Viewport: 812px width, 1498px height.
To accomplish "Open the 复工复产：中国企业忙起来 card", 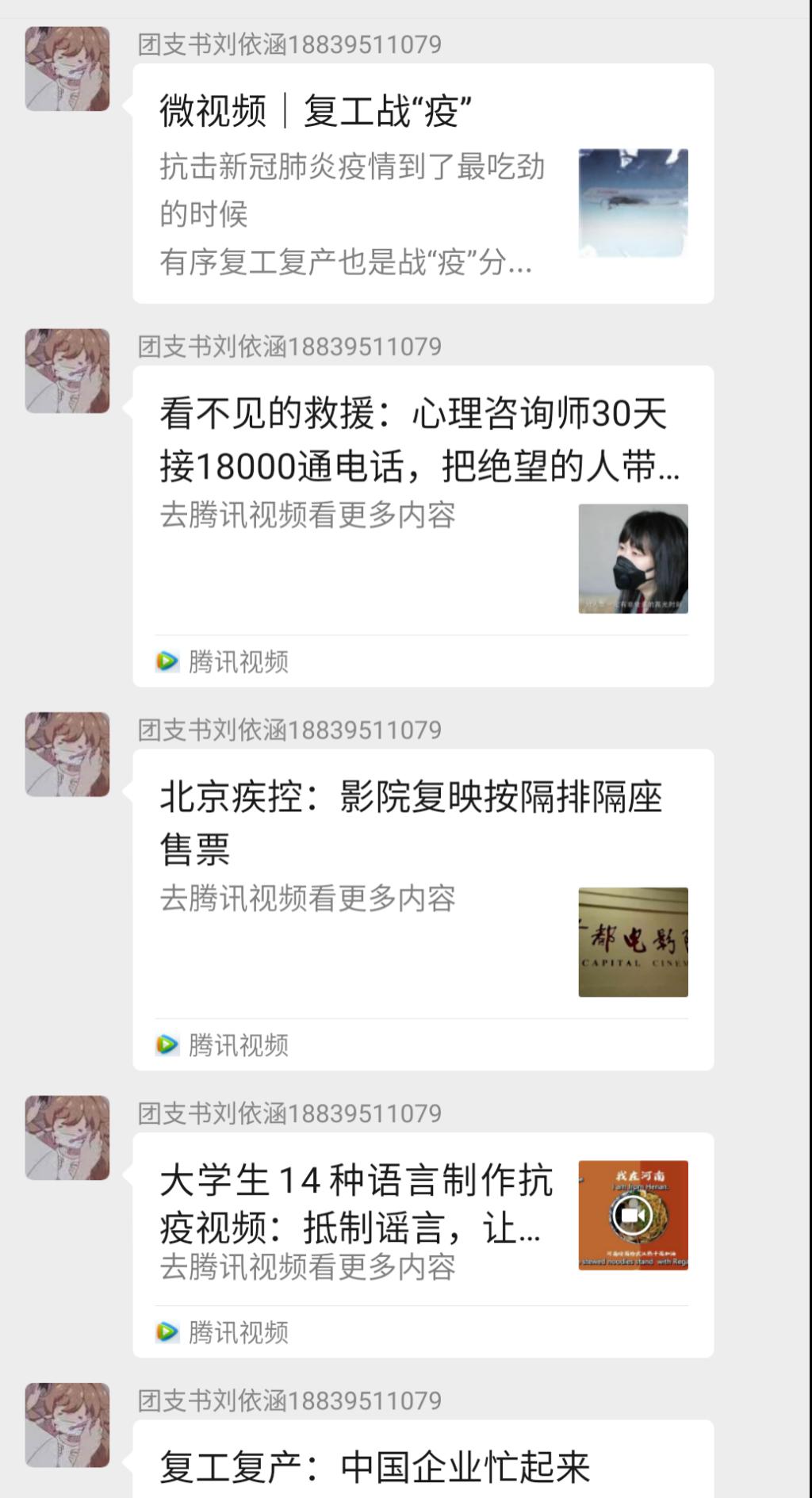I will [x=423, y=1464].
